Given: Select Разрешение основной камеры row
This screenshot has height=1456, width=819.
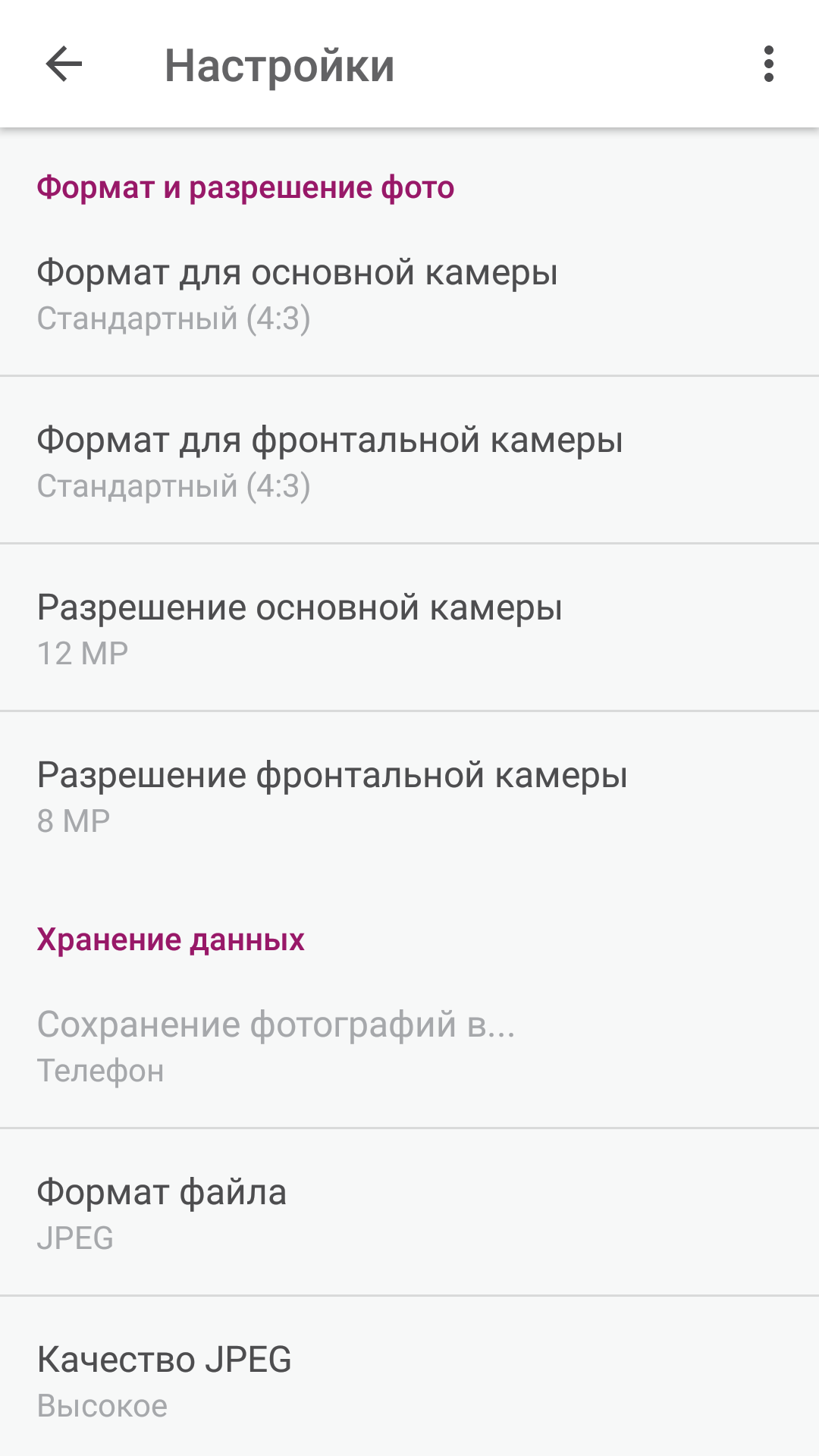Looking at the screenshot, I should 409,629.
